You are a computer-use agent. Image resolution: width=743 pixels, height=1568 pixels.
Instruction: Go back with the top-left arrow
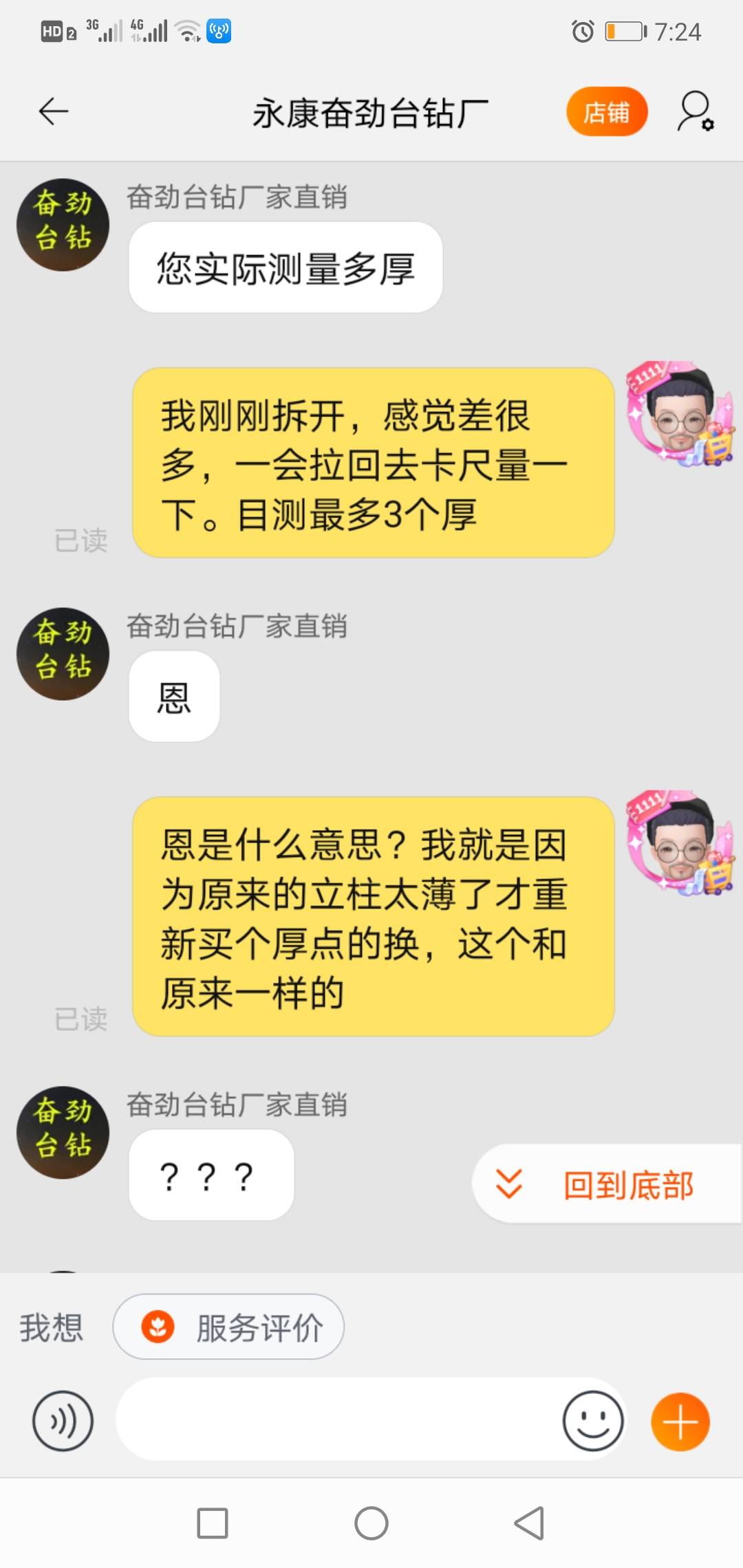[x=54, y=111]
